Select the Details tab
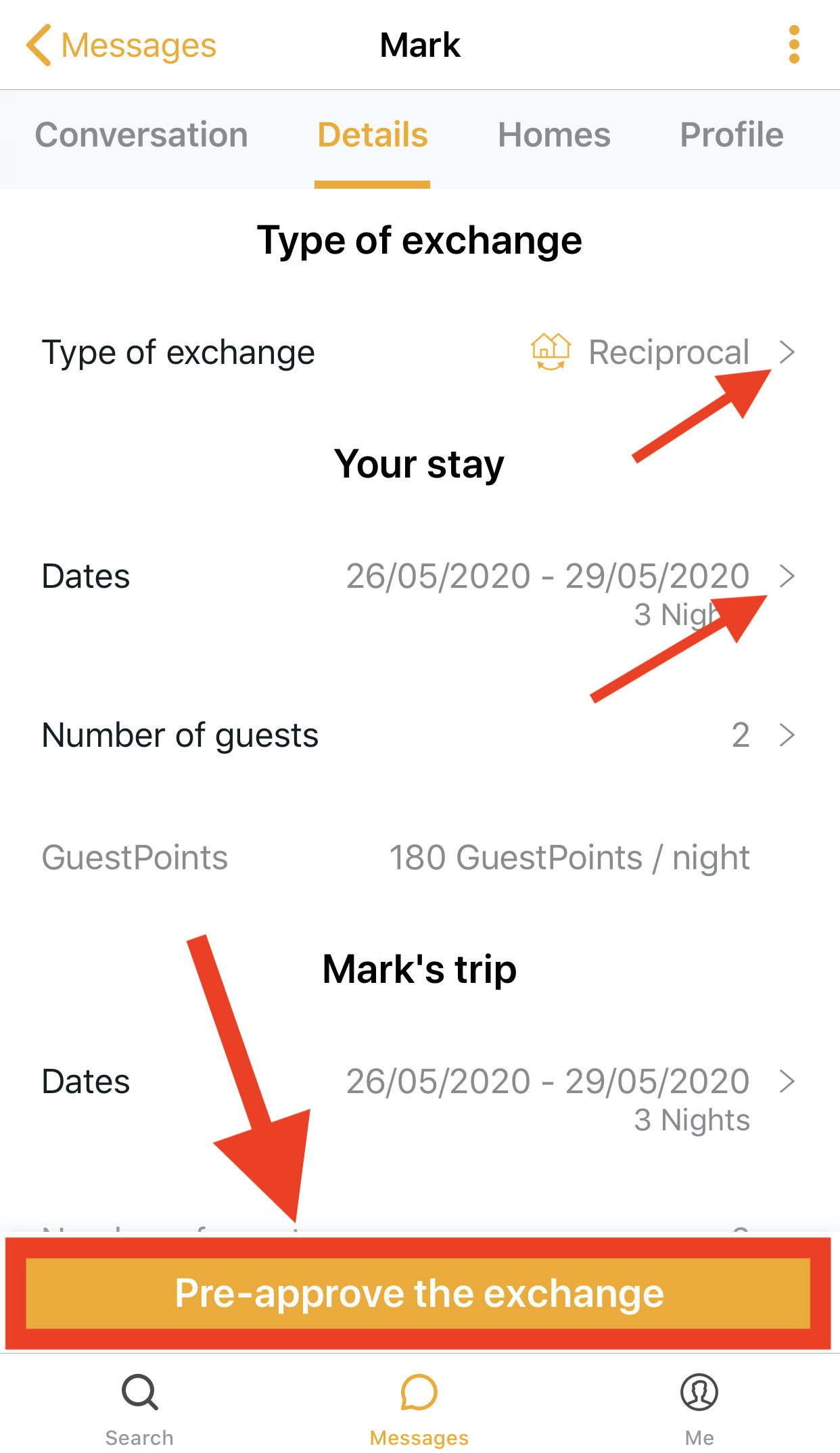Viewport: 840px width, 1453px height. (373, 135)
